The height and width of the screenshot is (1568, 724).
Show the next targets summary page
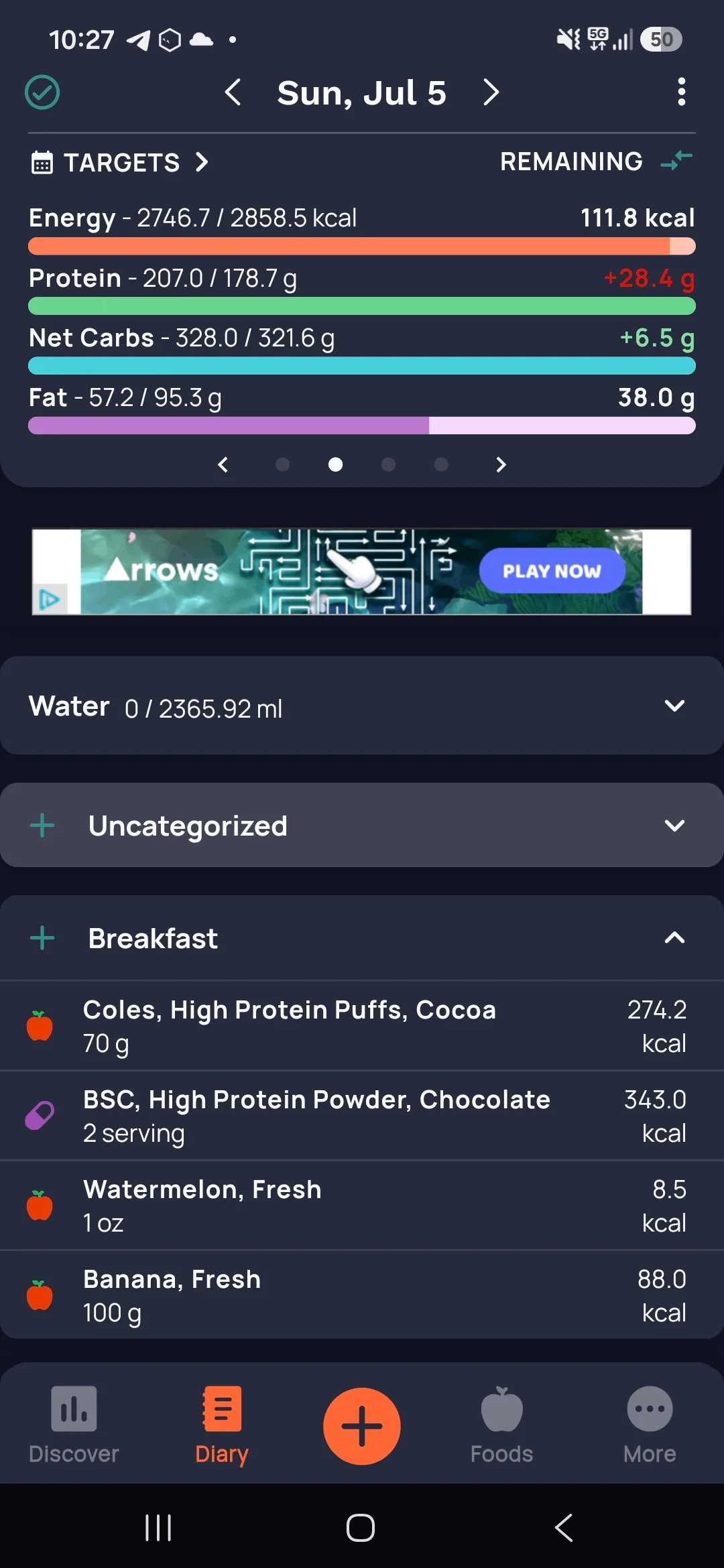coord(501,464)
